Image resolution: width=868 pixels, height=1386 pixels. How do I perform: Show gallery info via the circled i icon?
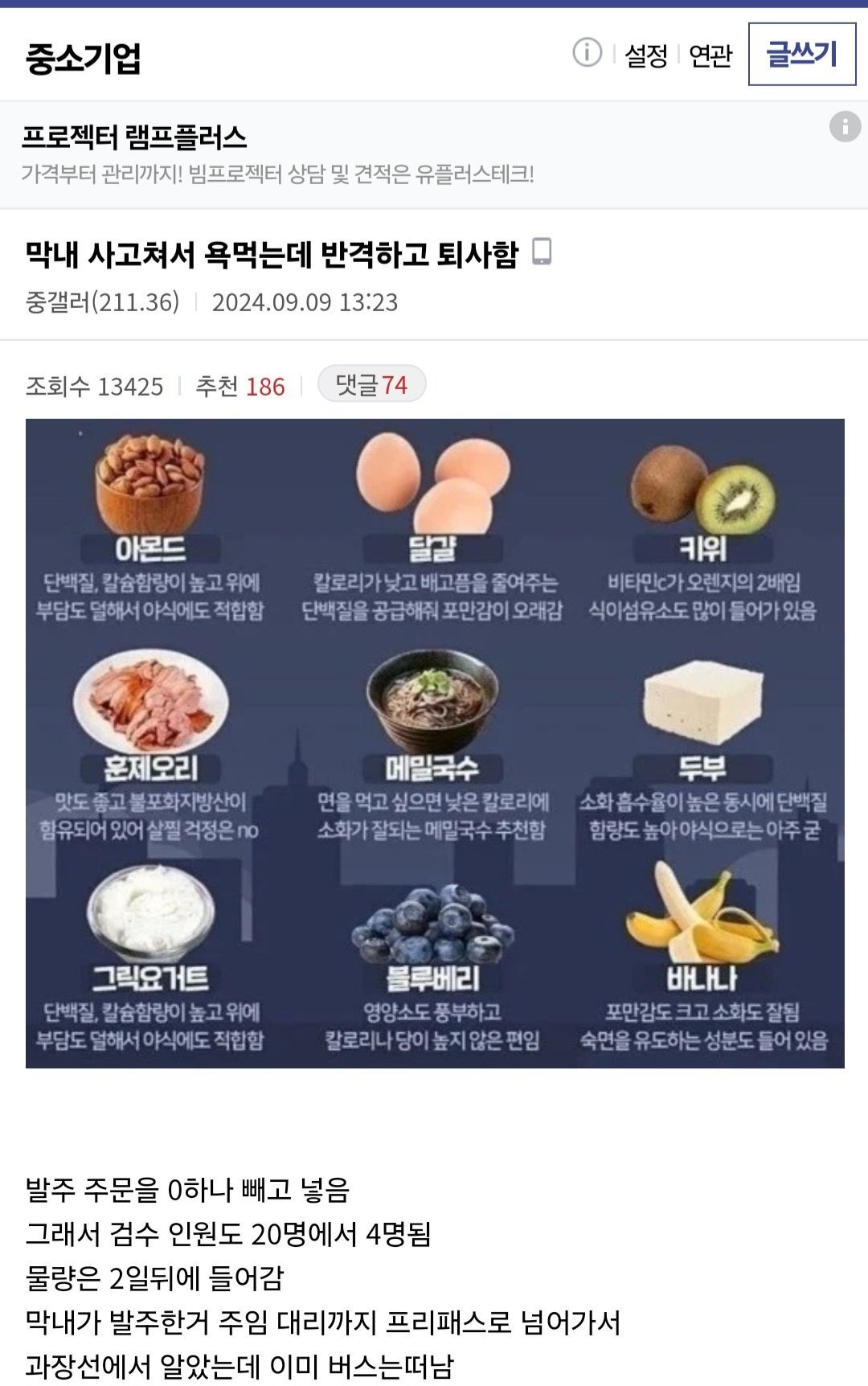click(587, 53)
